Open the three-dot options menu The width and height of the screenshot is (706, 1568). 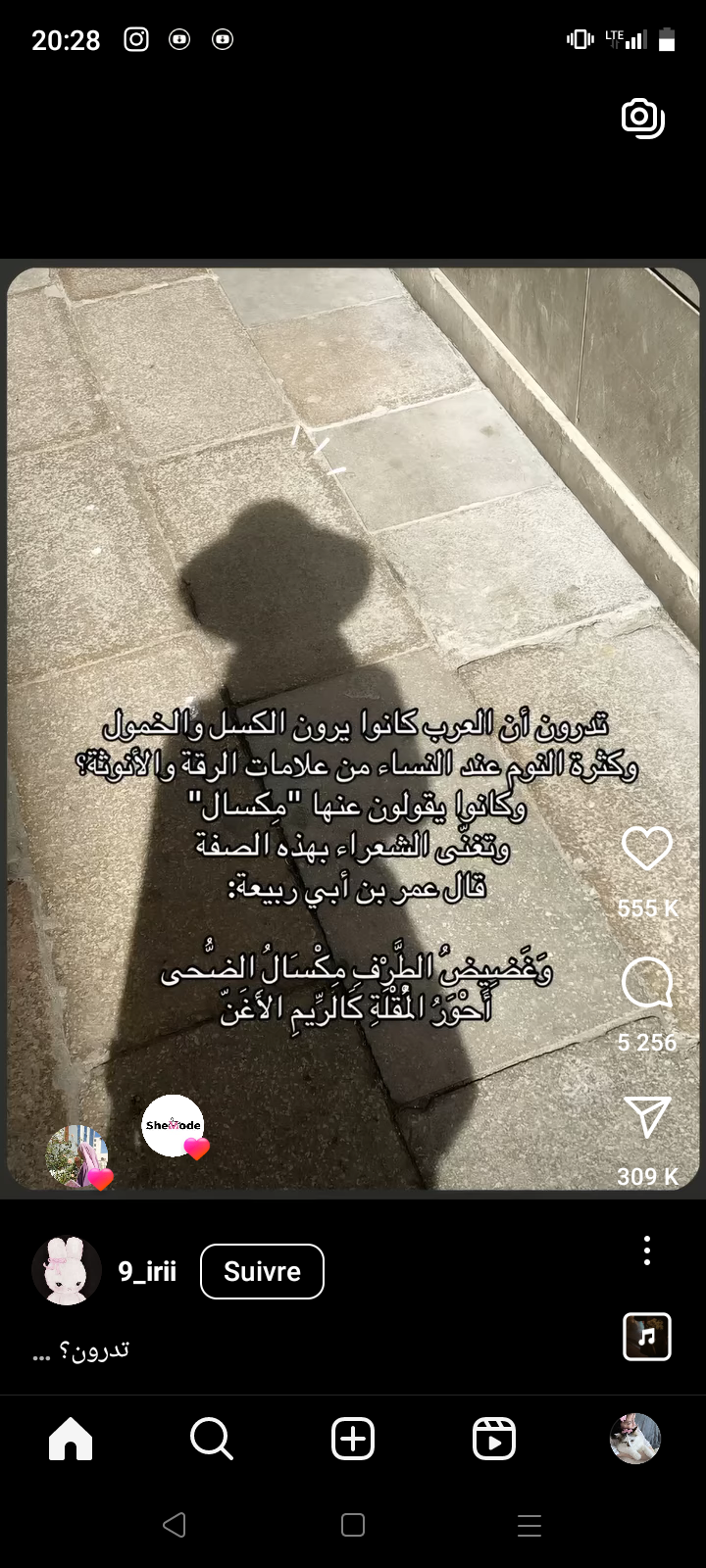tap(646, 1250)
